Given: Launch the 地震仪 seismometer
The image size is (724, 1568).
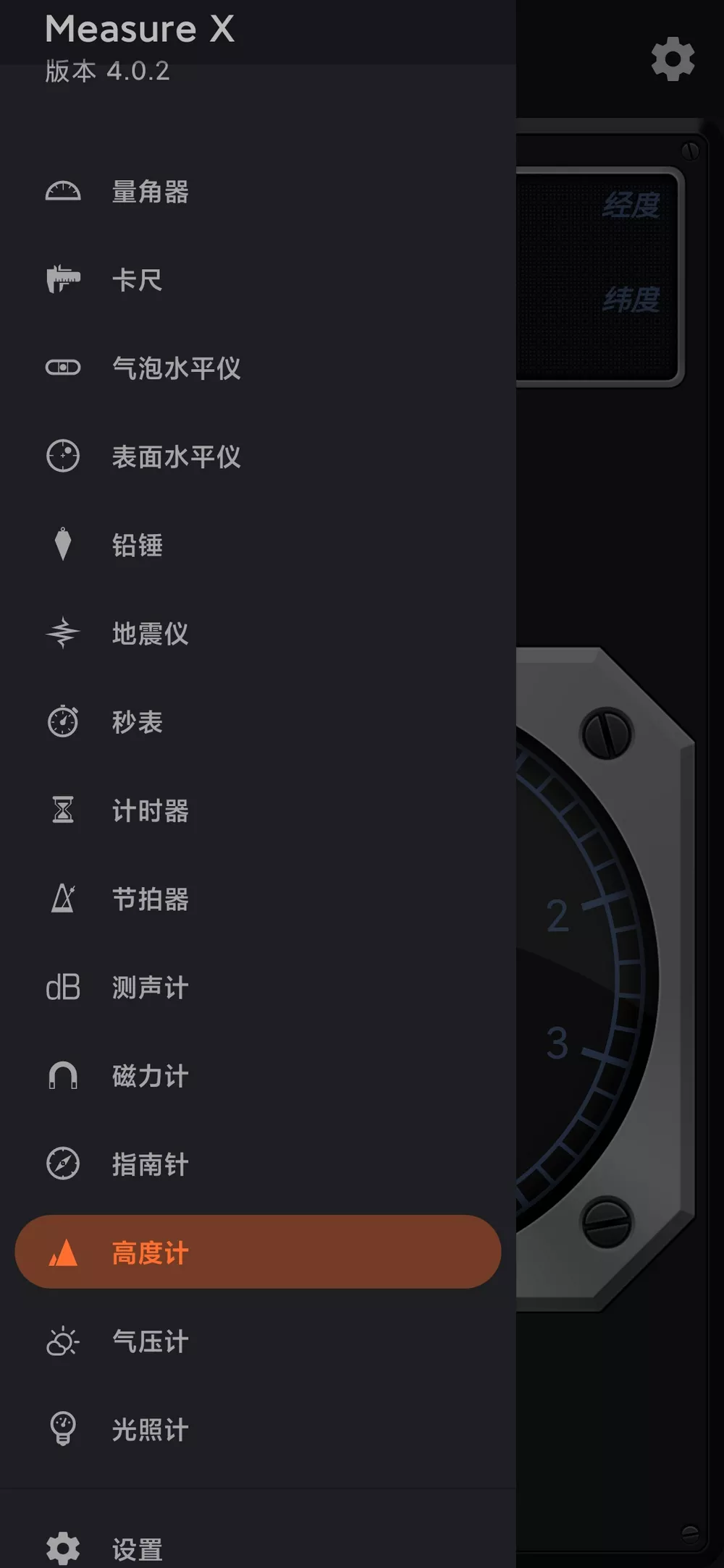Looking at the screenshot, I should [x=150, y=633].
